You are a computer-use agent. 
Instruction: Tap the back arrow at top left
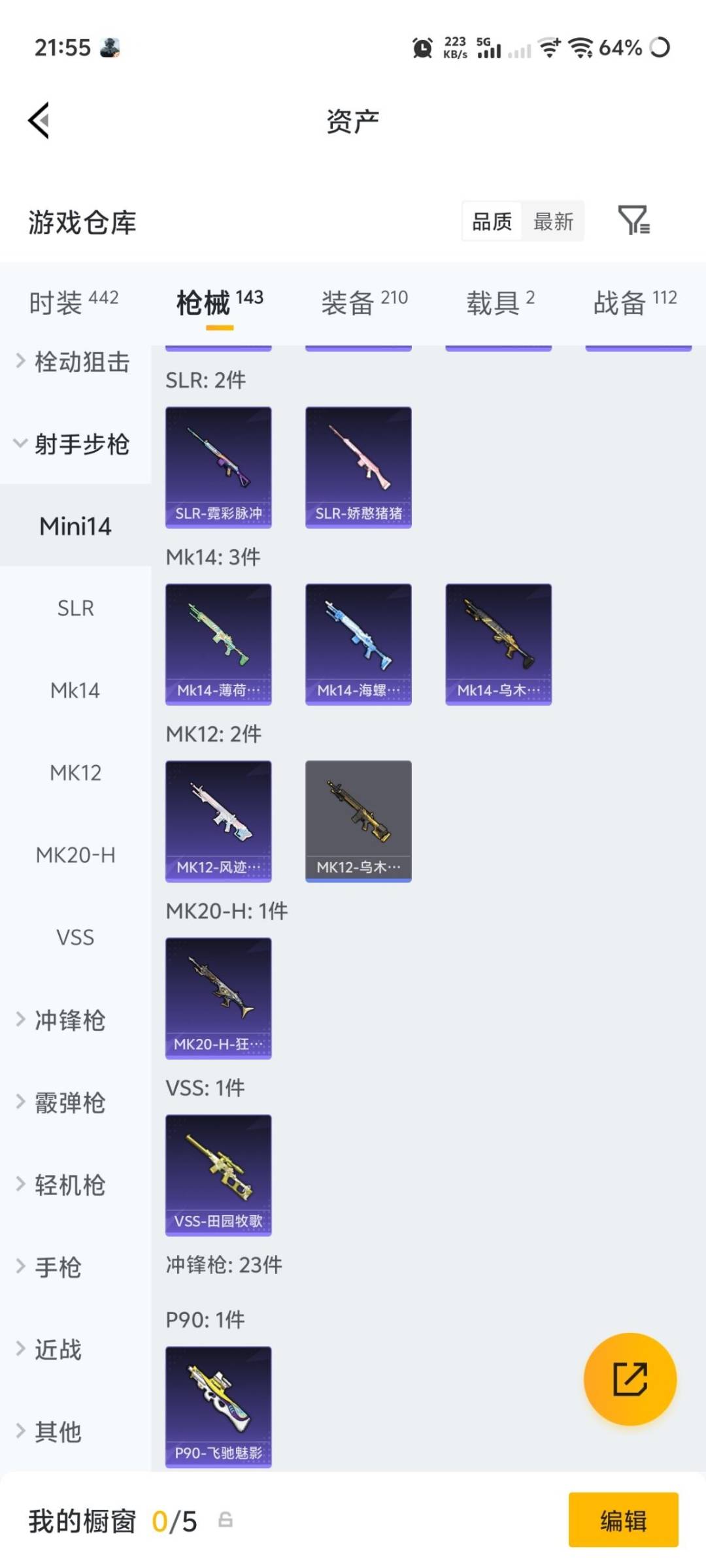[x=39, y=121]
